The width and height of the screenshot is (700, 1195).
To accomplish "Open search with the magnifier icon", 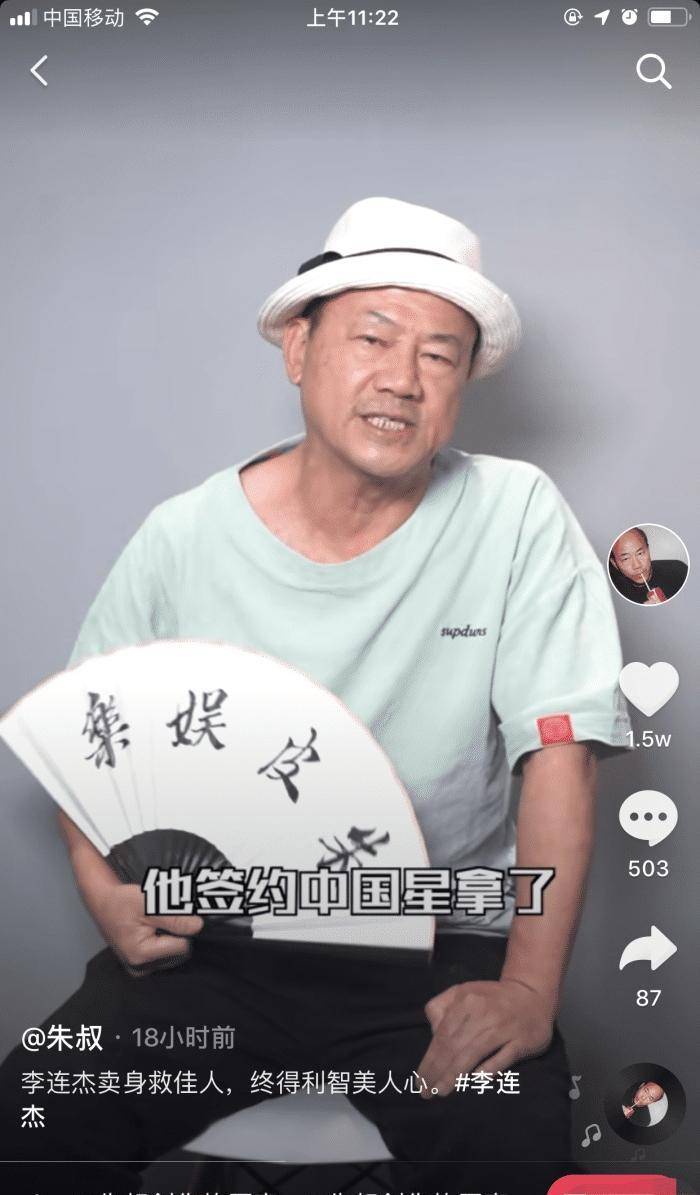I will coord(653,71).
